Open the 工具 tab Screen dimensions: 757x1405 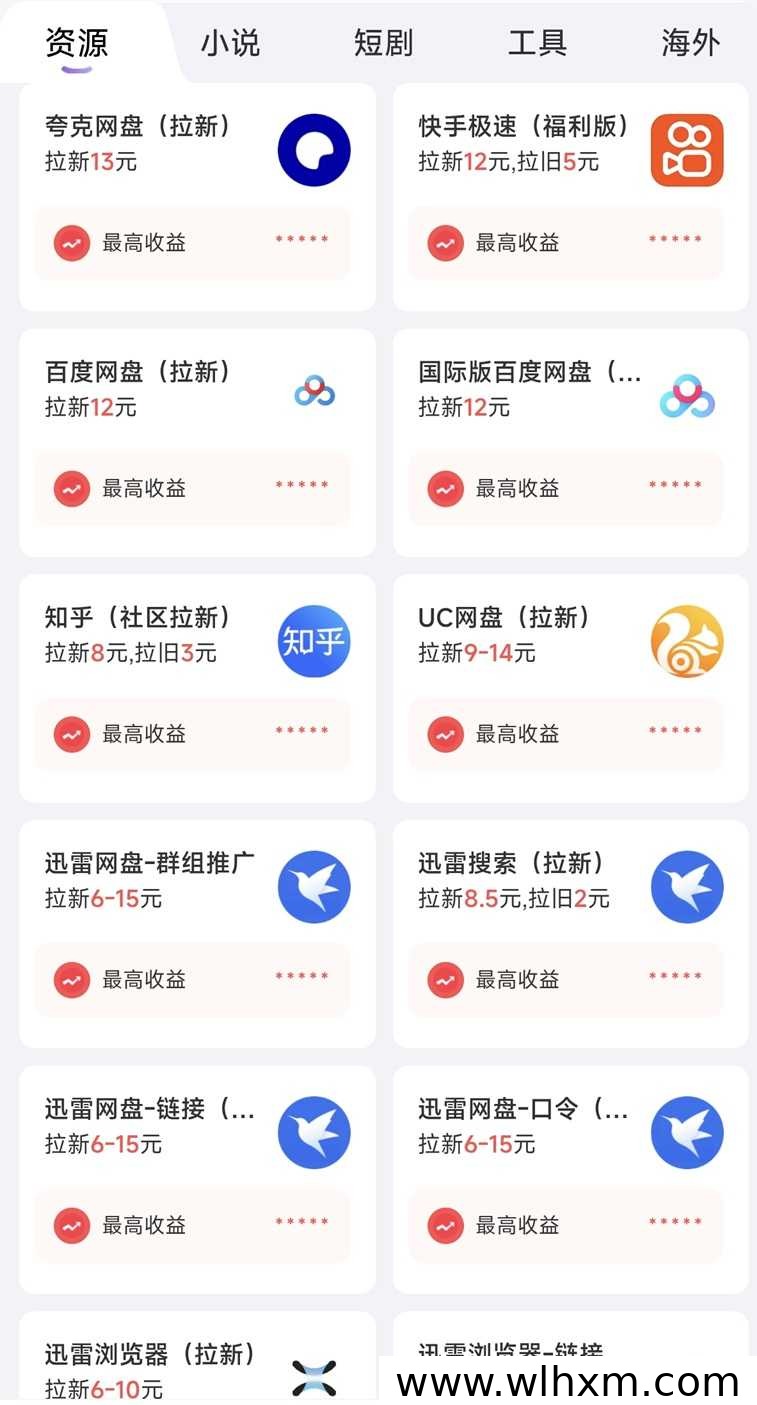coord(537,43)
